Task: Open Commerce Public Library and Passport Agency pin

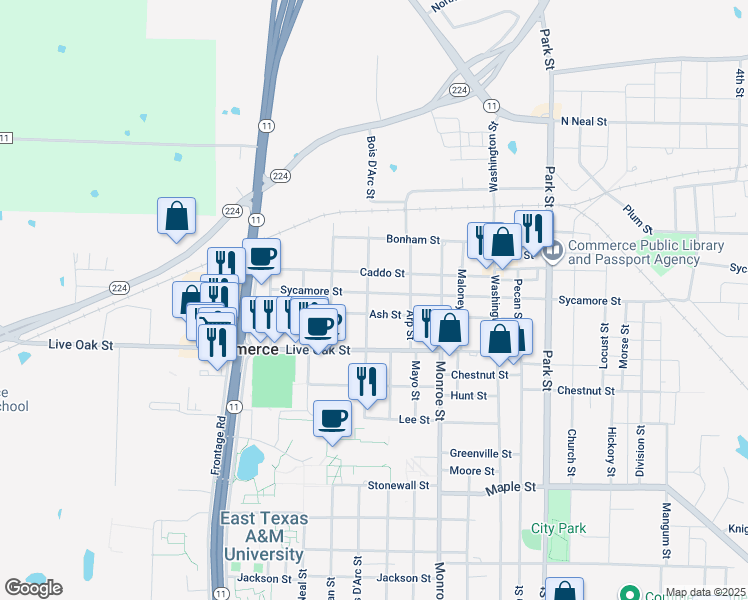Action: (553, 246)
